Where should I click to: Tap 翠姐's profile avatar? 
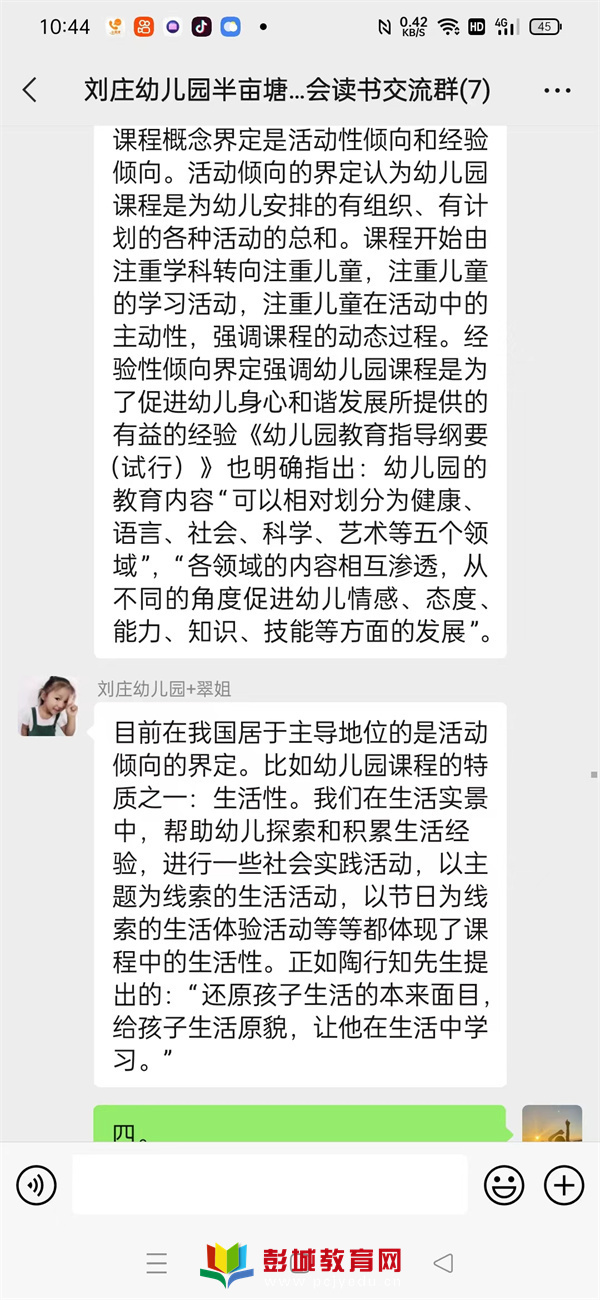coord(49,706)
